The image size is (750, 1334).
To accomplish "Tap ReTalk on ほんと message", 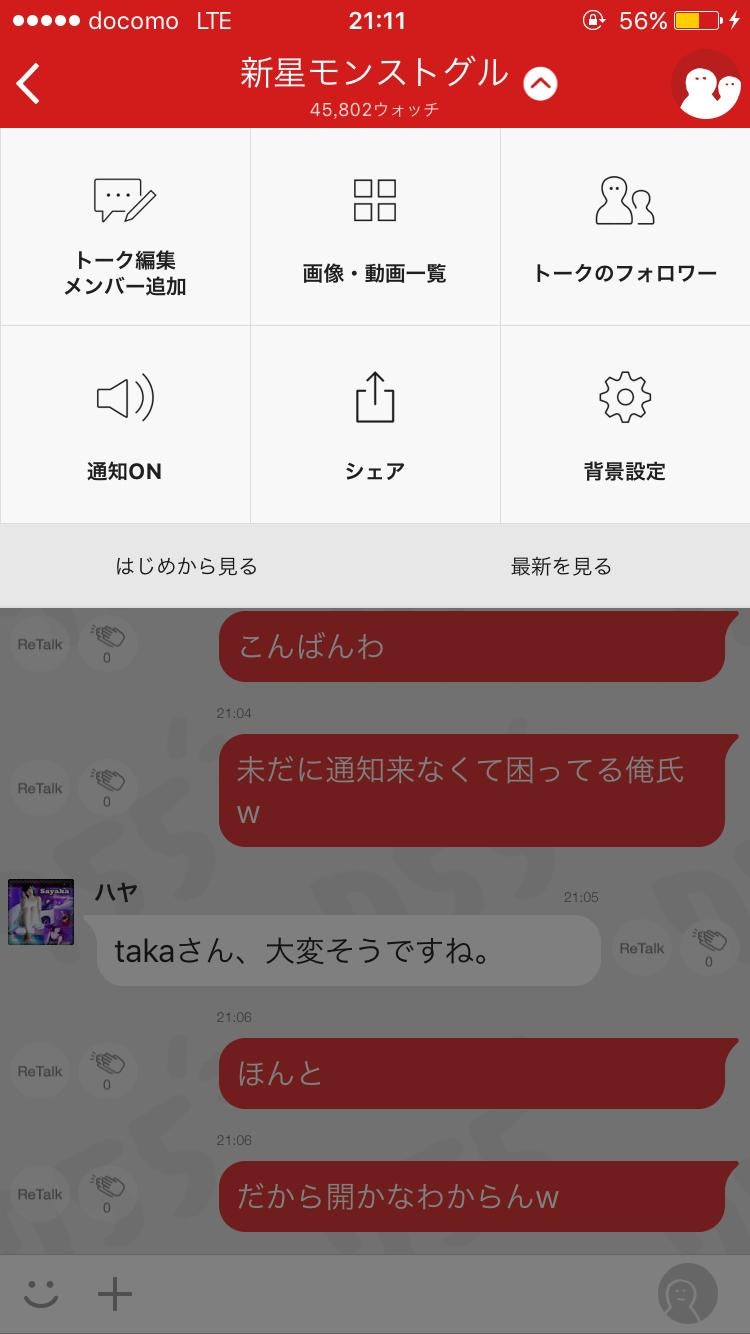I will point(39,1071).
